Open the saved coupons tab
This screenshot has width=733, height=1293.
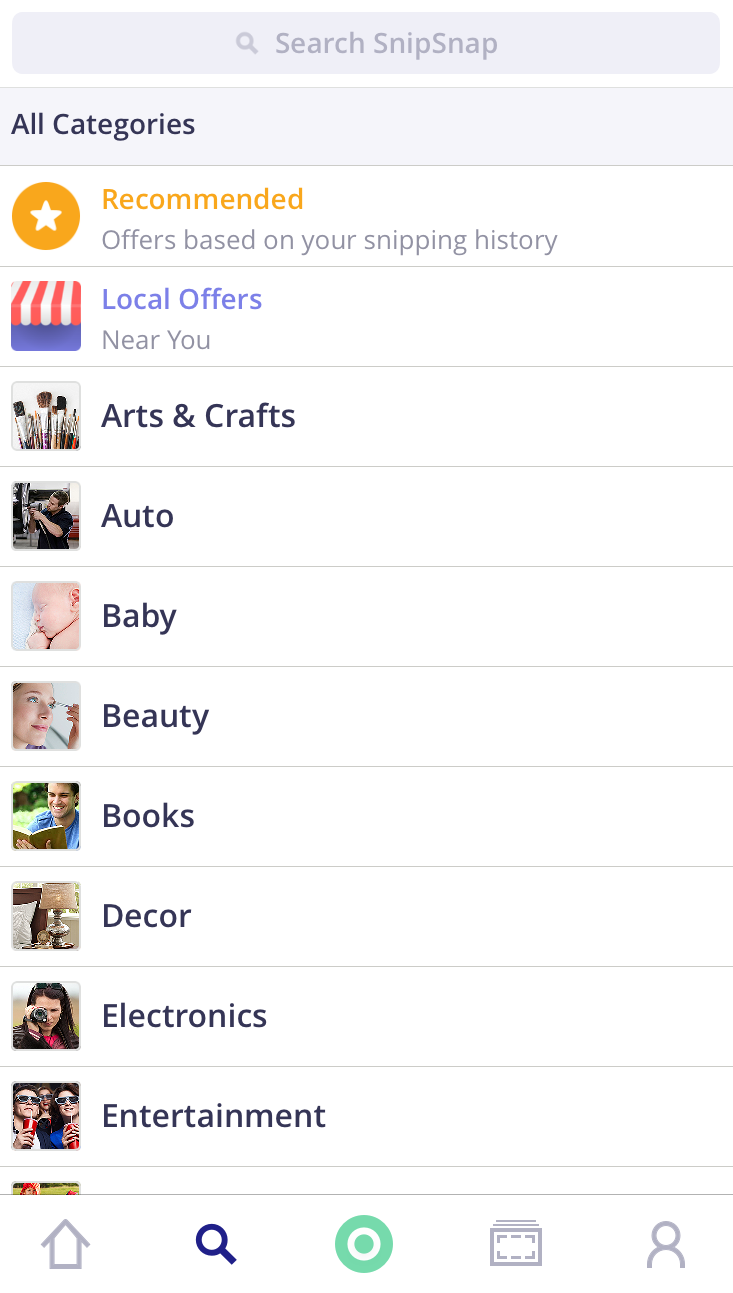pos(516,1245)
